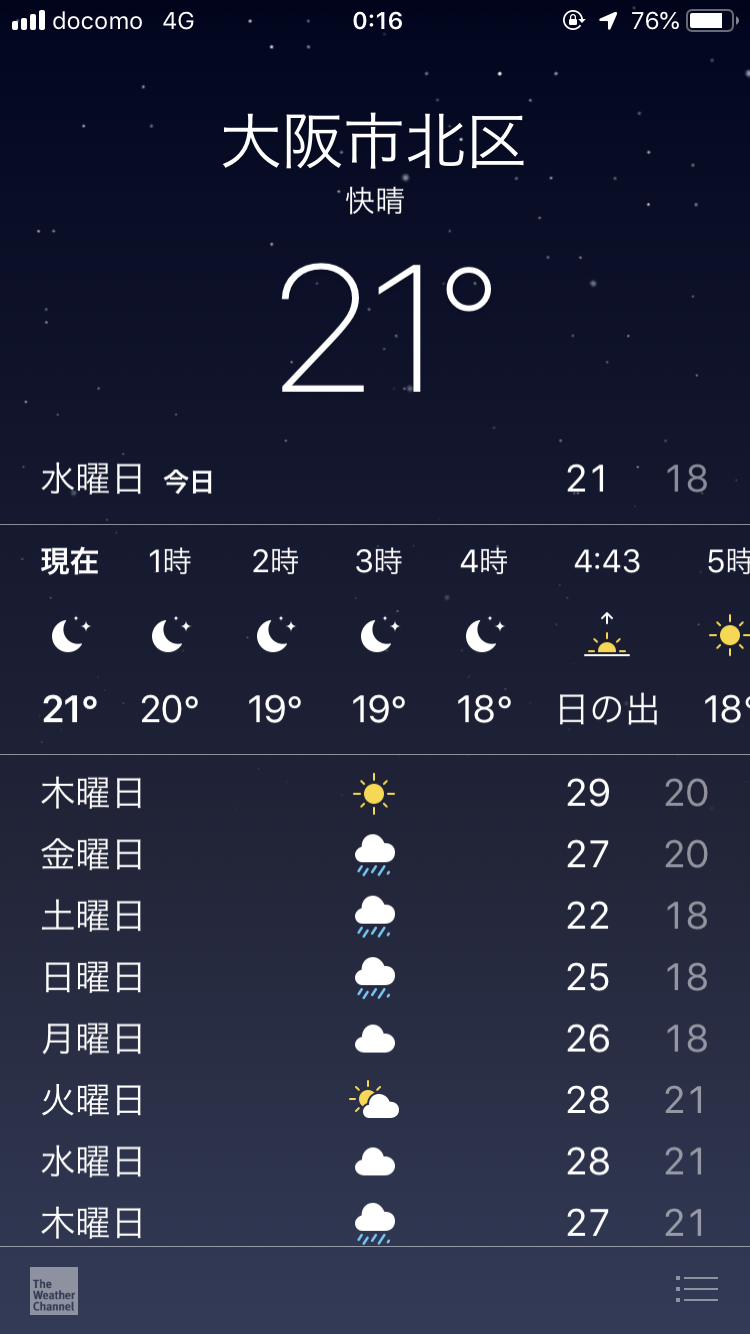The height and width of the screenshot is (1334, 750).
Task: Open The Weather Channel link
Action: click(x=54, y=1290)
